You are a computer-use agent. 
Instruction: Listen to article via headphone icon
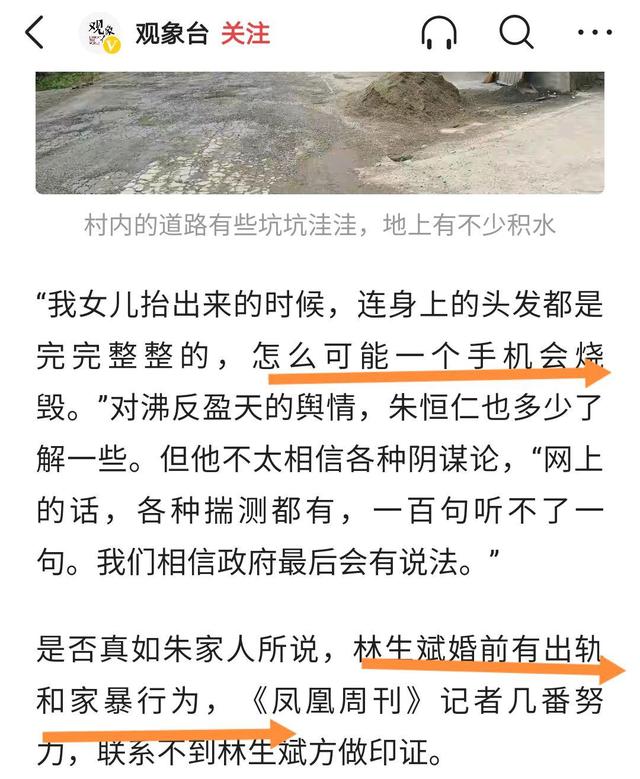[439, 34]
